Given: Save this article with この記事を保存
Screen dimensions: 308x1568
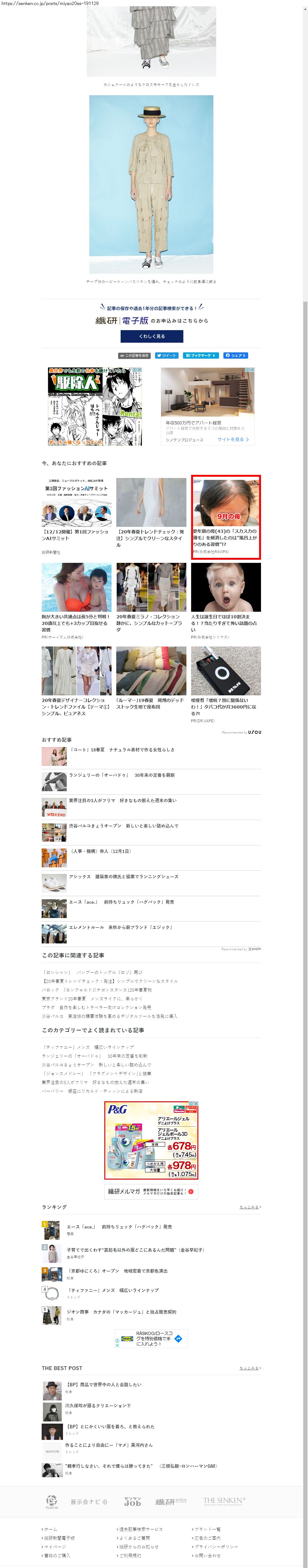Looking at the screenshot, I should 134,356.
